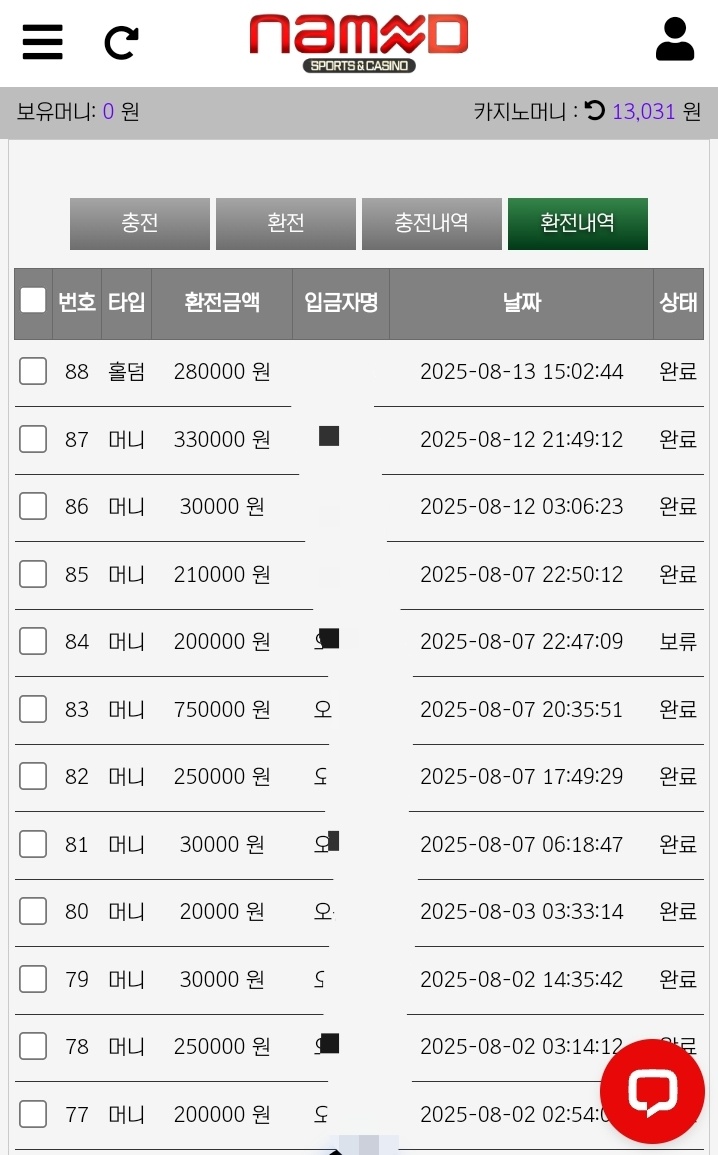Check the box for entry 79
This screenshot has width=718, height=1155.
(33, 979)
